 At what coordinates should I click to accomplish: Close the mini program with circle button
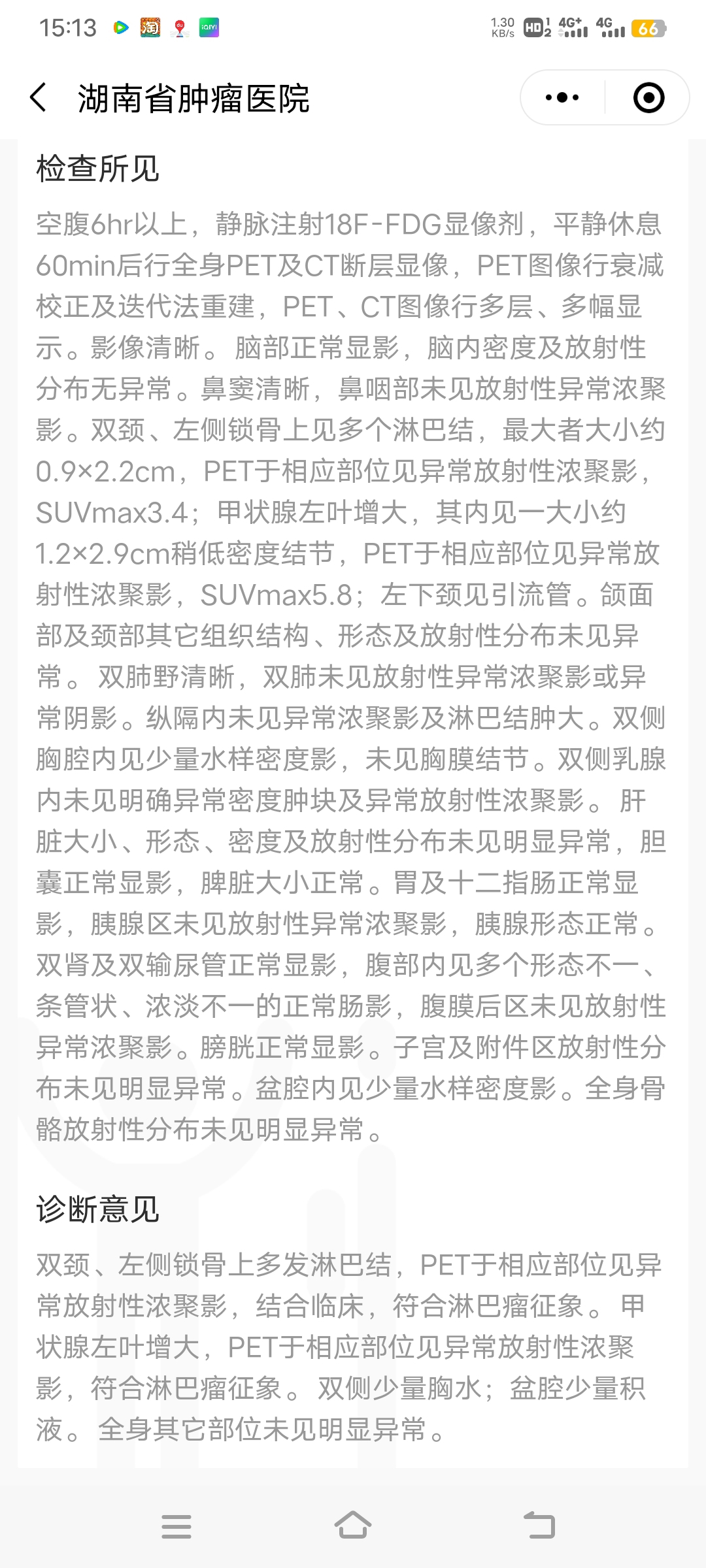click(x=648, y=98)
